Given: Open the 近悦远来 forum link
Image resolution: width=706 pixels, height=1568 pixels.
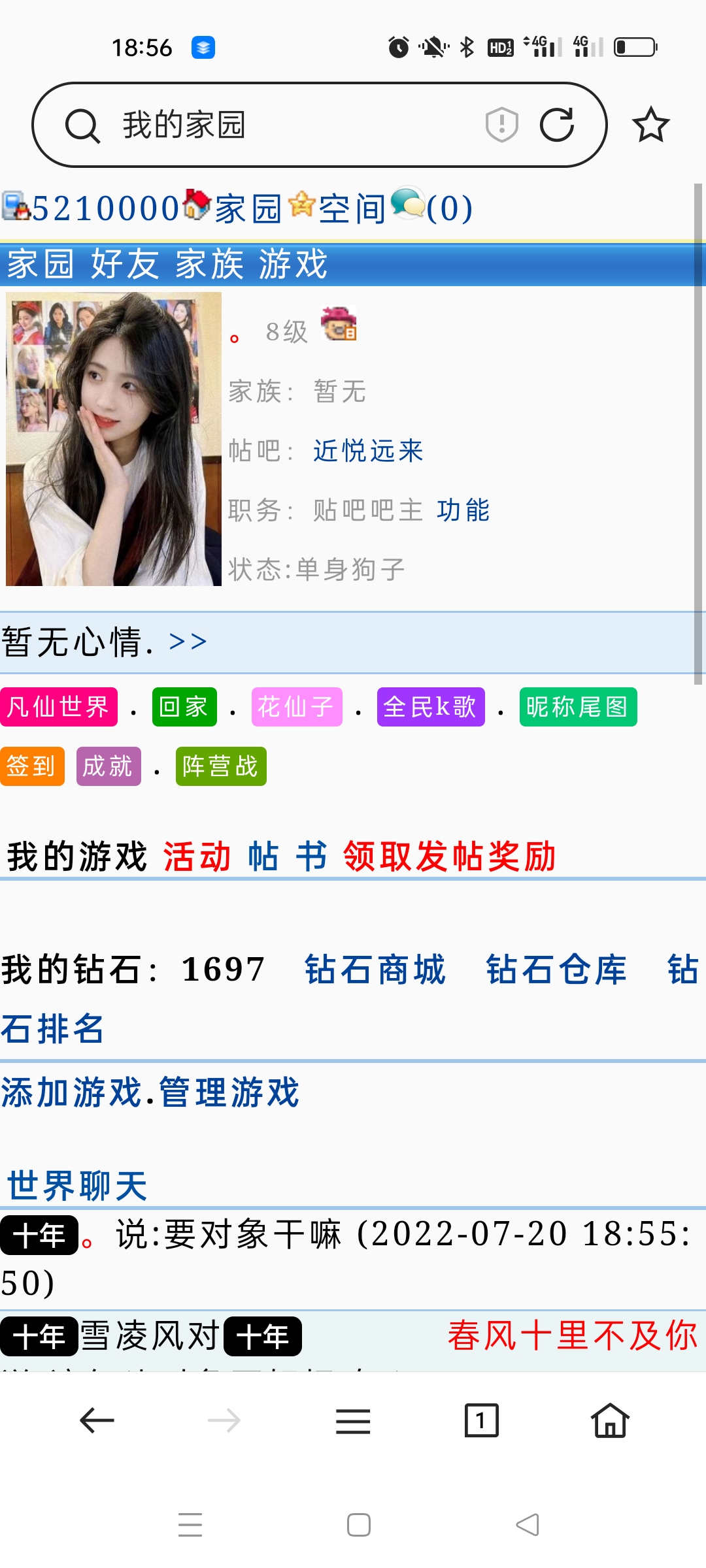Looking at the screenshot, I should point(368,451).
